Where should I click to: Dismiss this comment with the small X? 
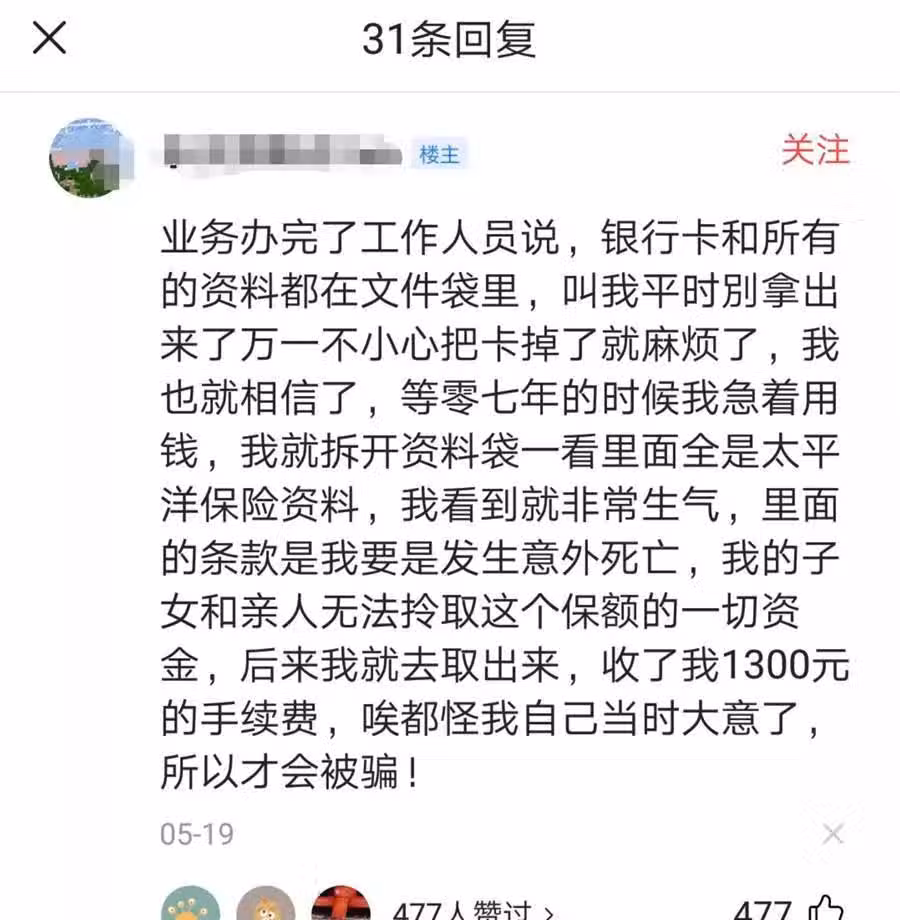(832, 834)
